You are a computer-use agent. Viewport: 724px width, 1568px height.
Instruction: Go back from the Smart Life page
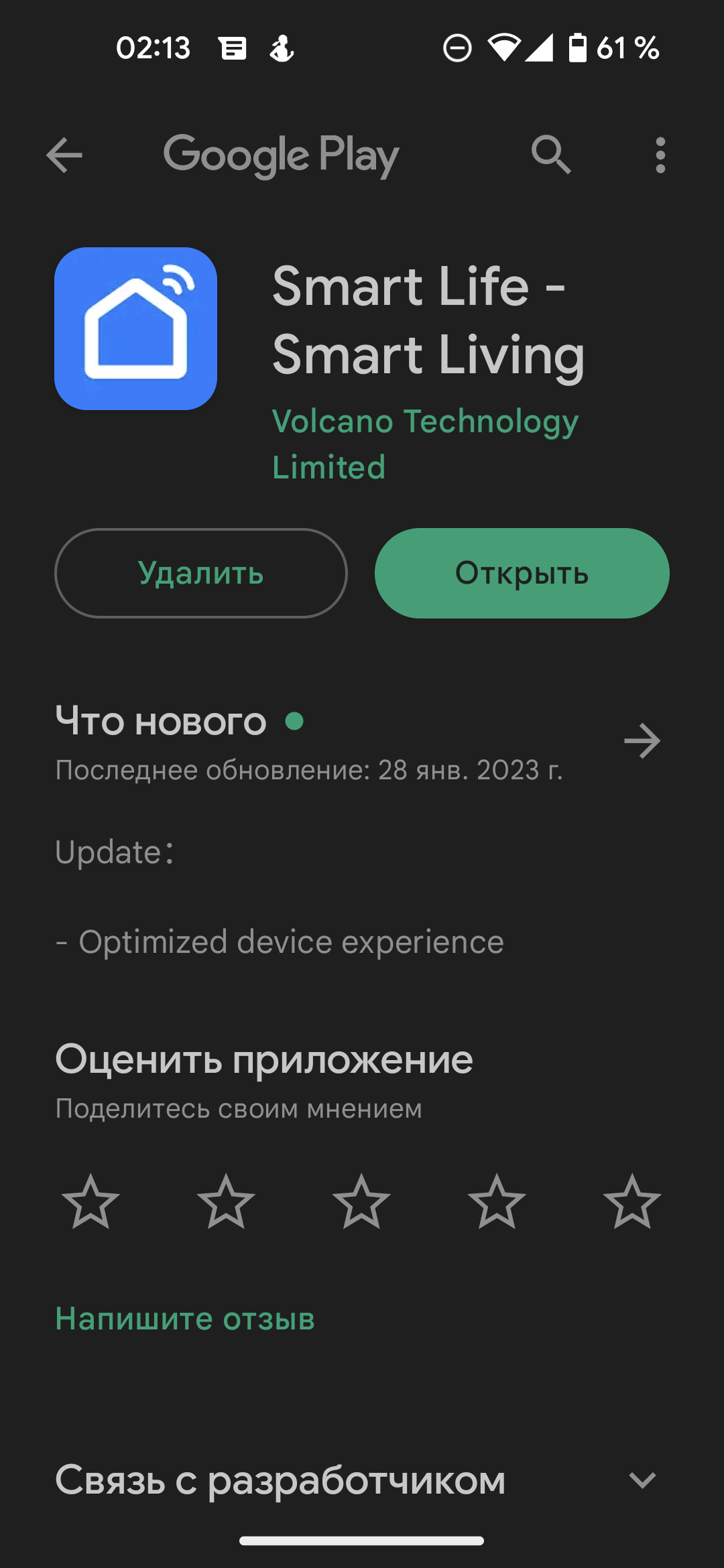point(64,155)
